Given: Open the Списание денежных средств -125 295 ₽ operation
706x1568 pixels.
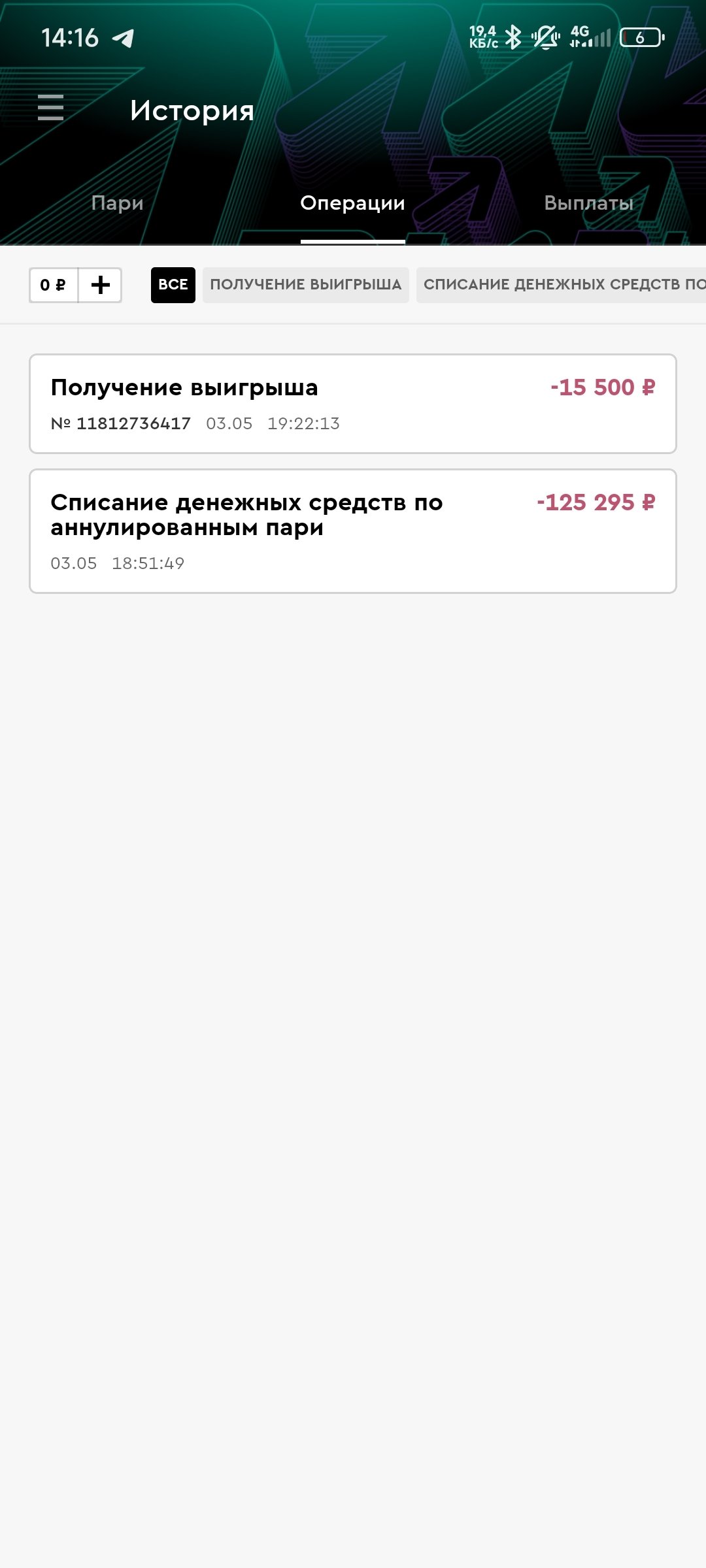Looking at the screenshot, I should coord(353,531).
